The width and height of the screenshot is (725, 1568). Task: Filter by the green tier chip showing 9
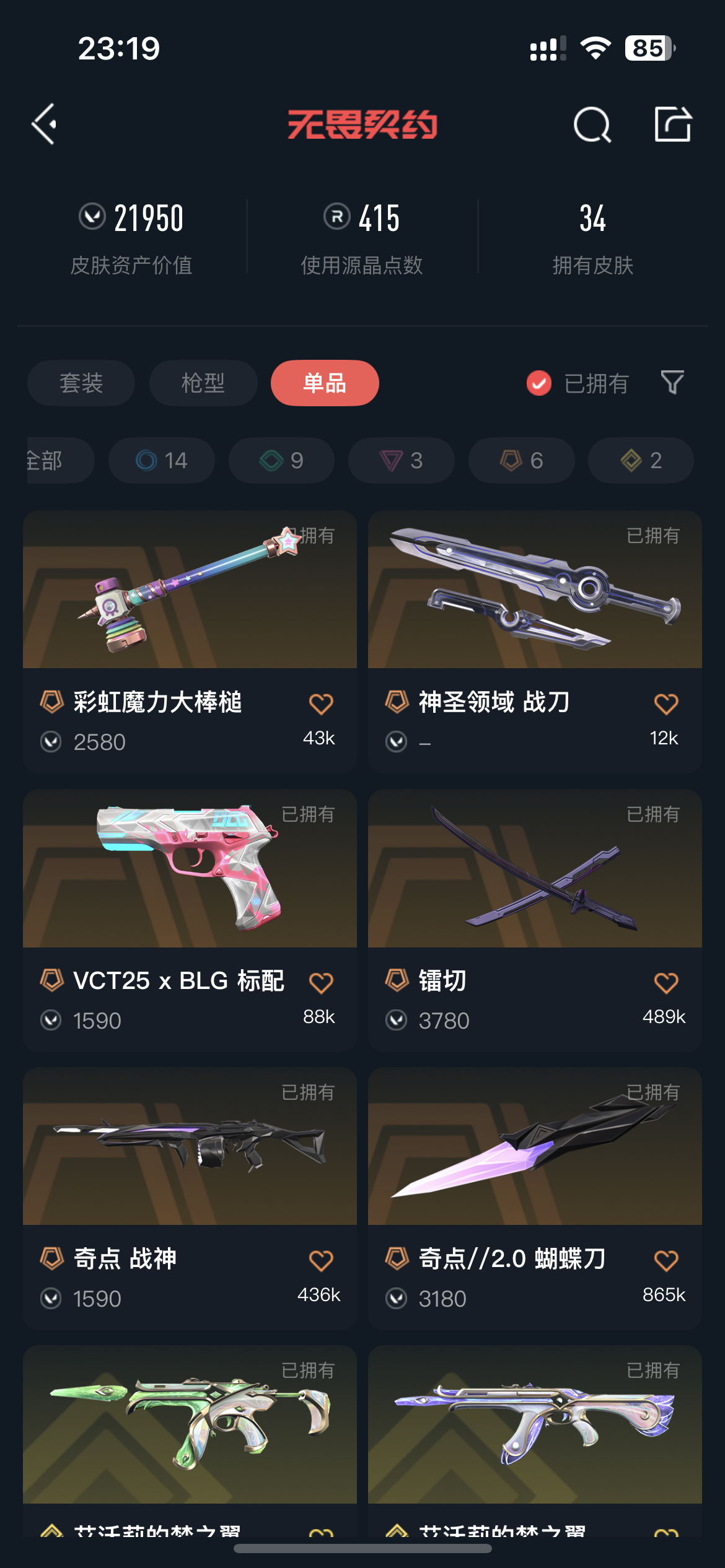[281, 460]
